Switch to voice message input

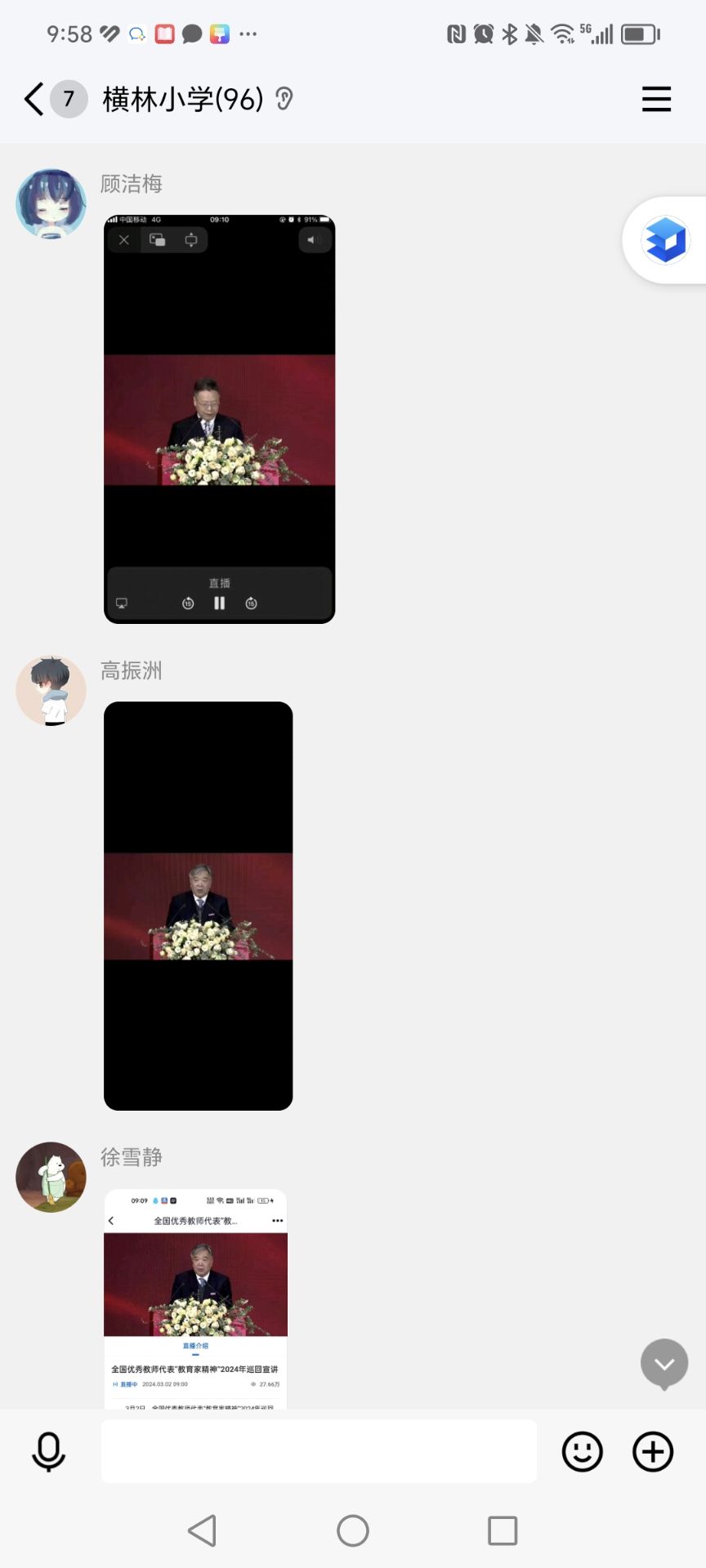[x=48, y=1451]
